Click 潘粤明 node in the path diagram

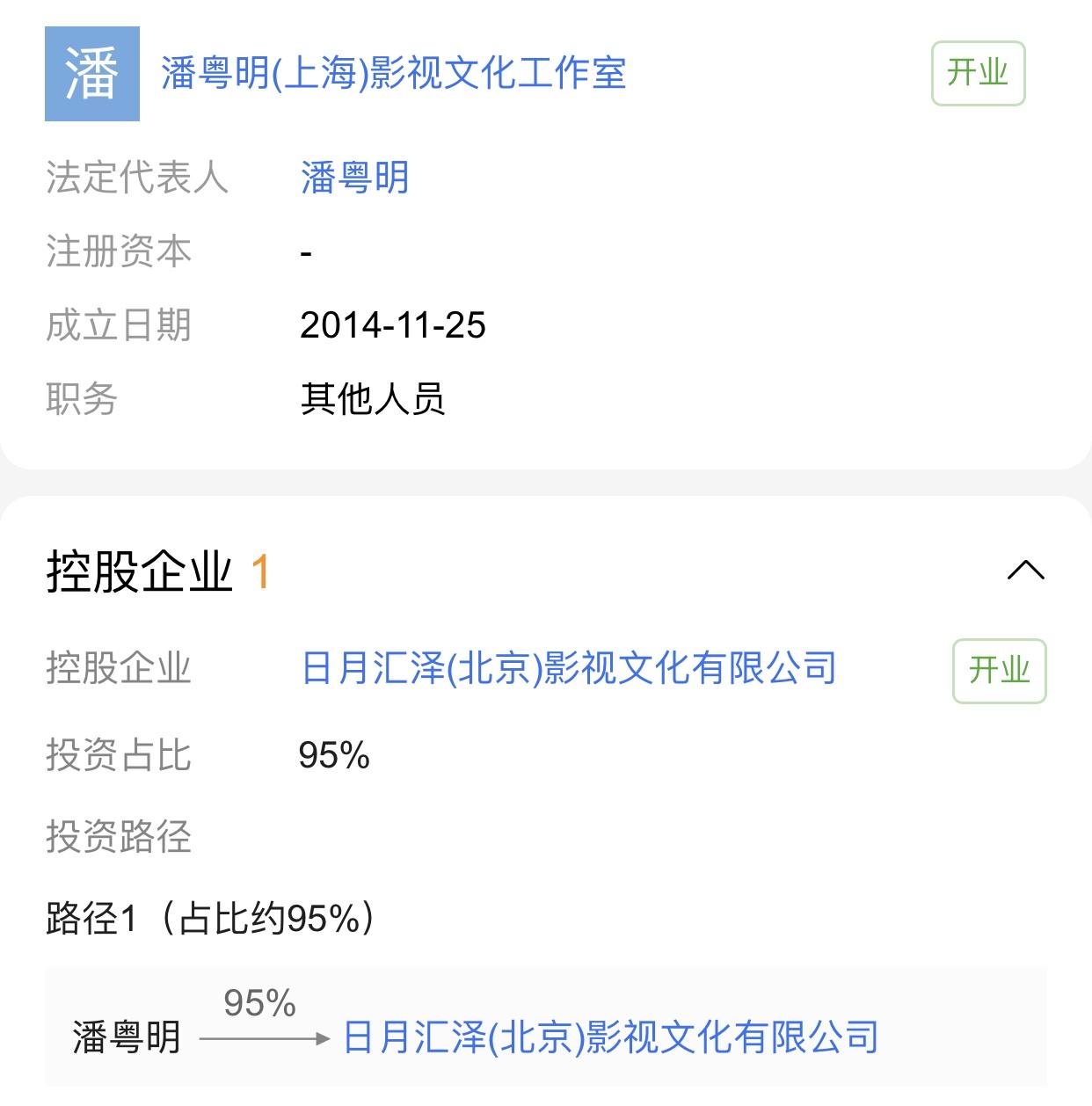[125, 1037]
